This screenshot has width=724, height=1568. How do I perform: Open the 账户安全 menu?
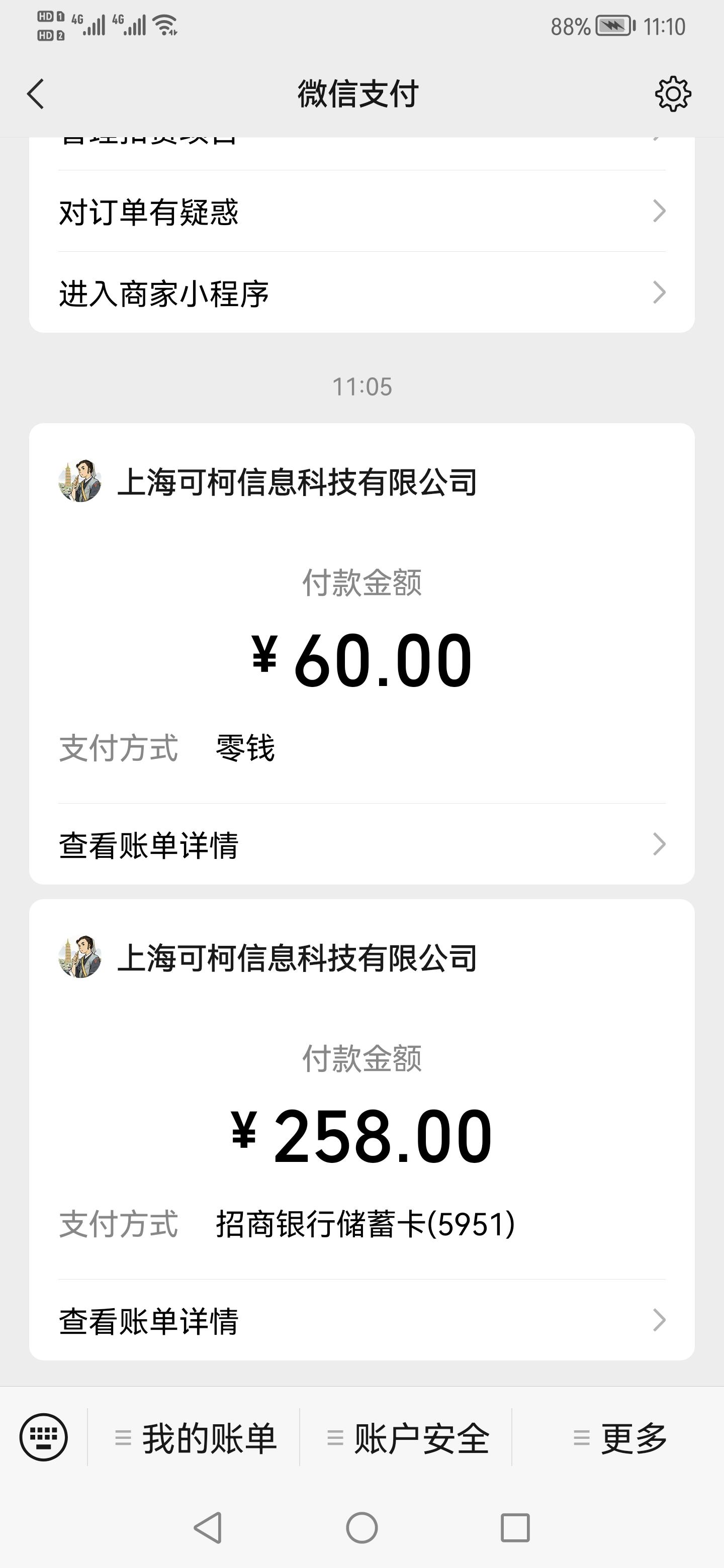pyautogui.click(x=407, y=1438)
